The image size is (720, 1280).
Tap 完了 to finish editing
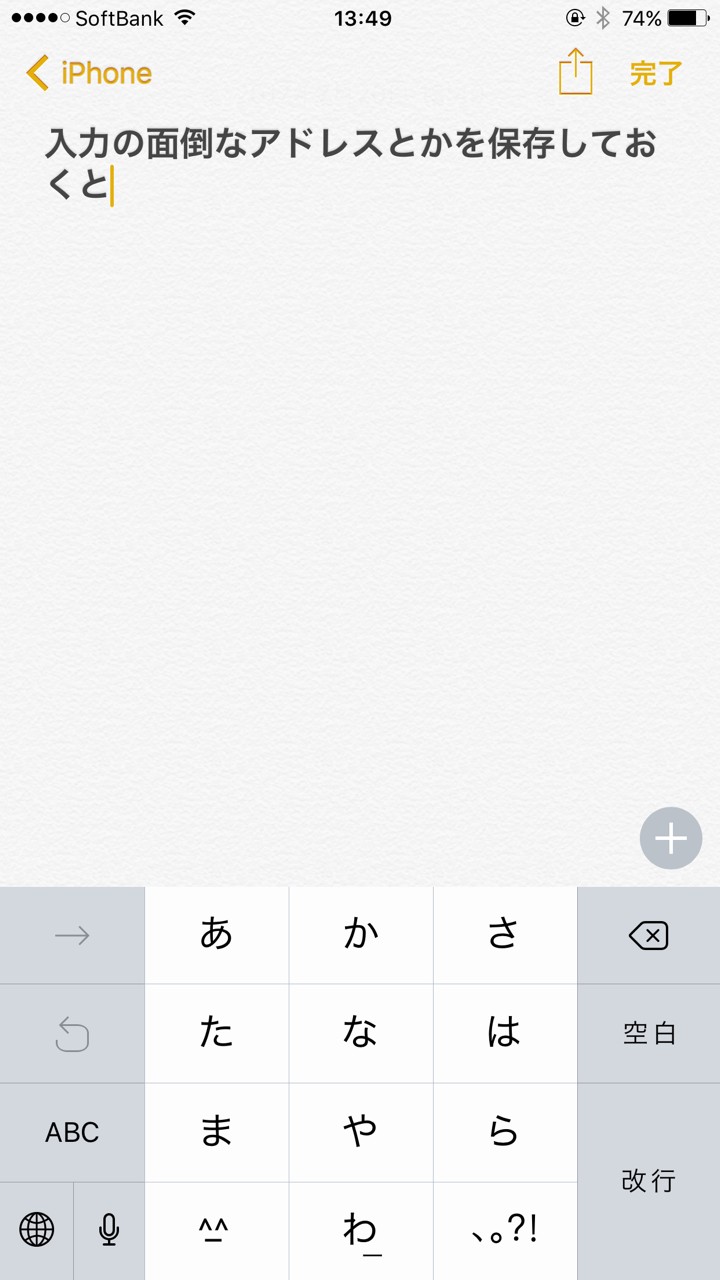pos(656,73)
